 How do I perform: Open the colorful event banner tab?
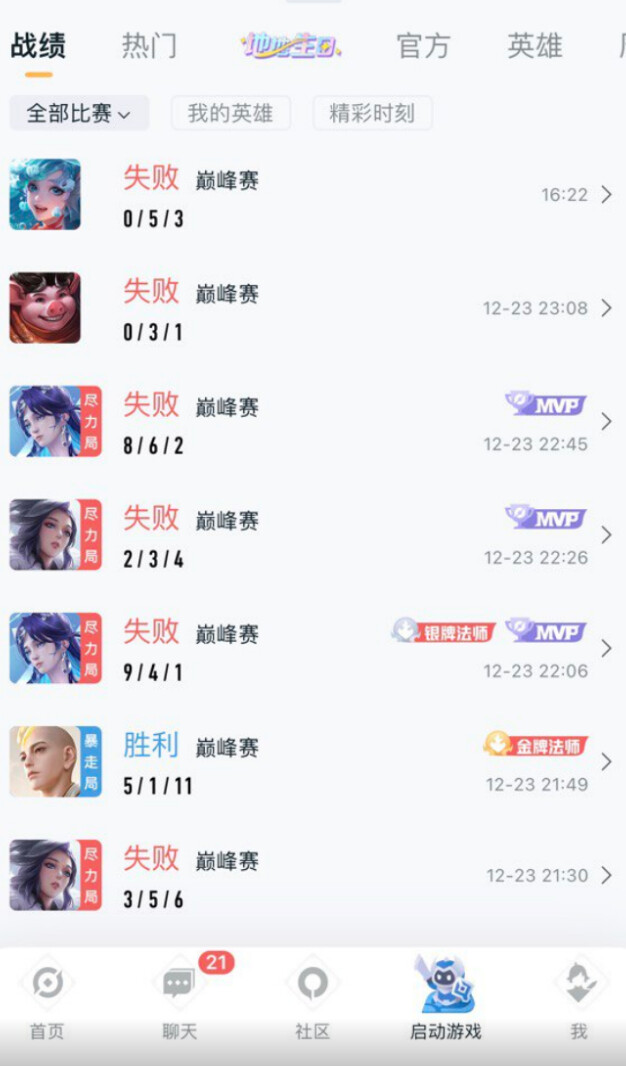(290, 46)
